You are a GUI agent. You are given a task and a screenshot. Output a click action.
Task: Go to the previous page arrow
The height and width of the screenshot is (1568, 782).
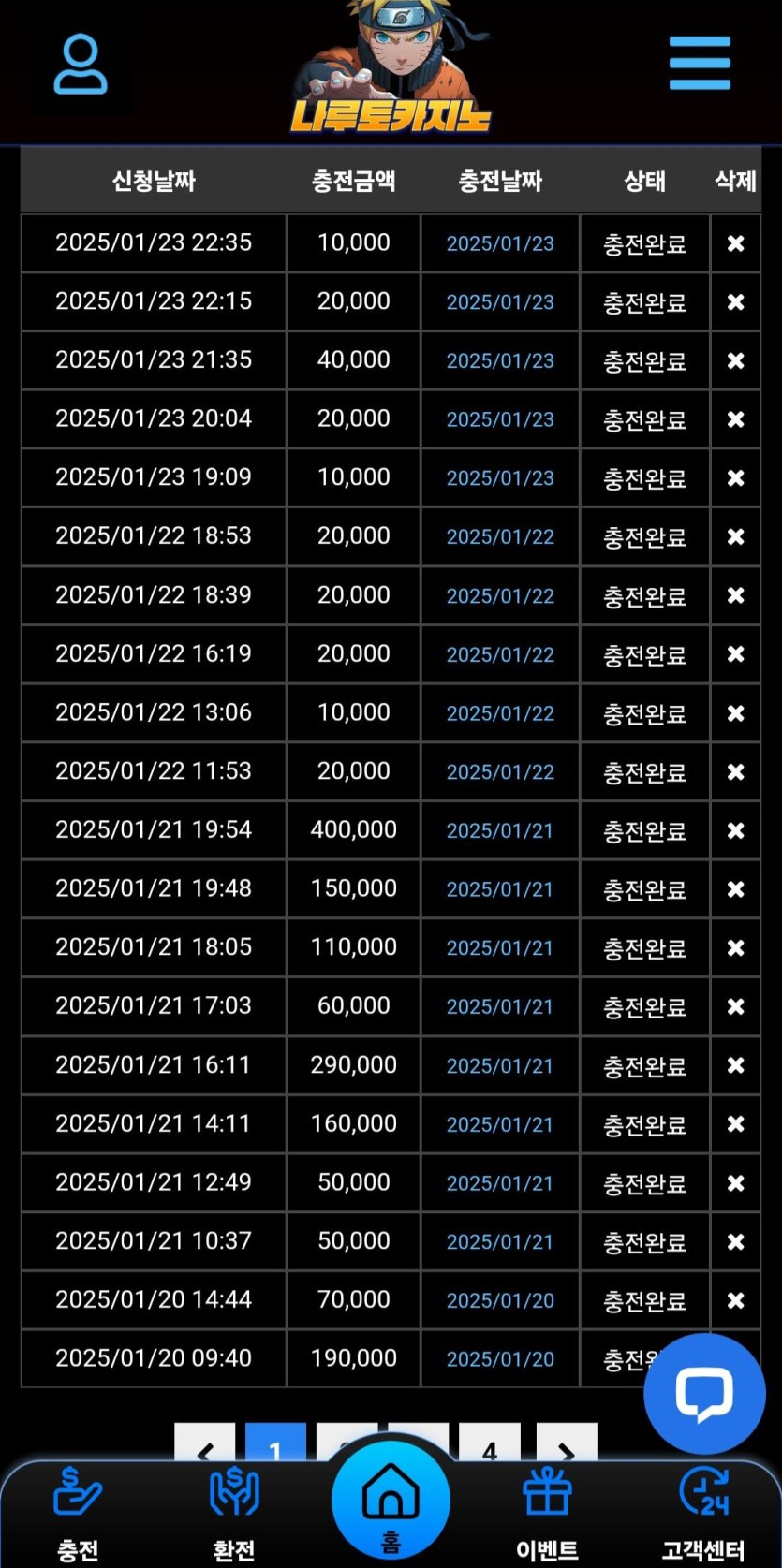tap(205, 1446)
